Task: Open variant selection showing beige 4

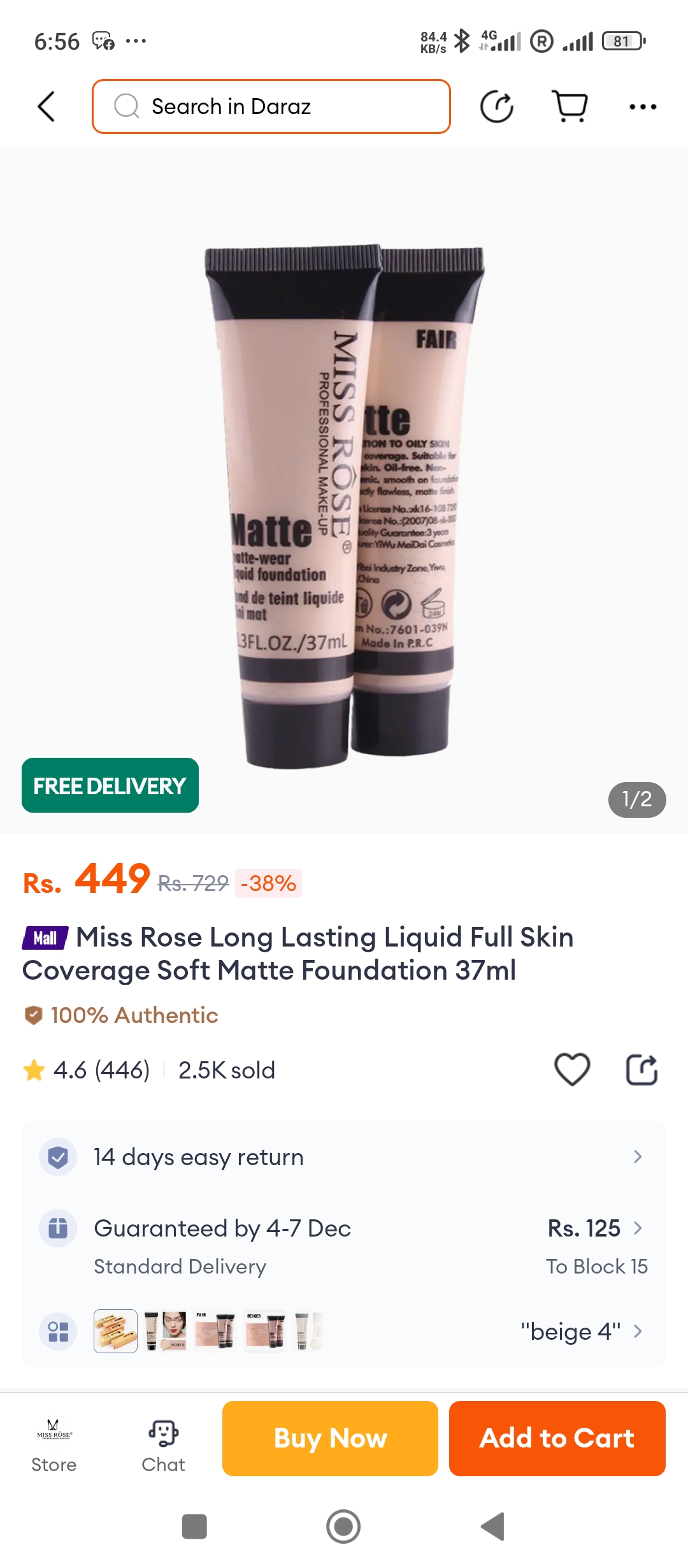Action: (580, 1332)
